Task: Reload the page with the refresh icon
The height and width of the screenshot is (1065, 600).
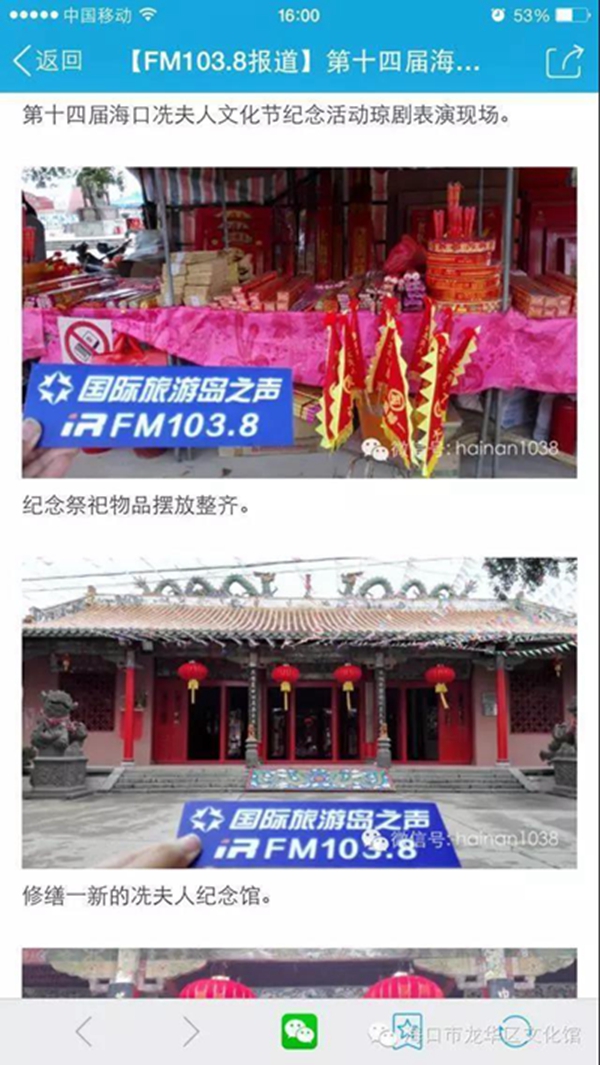Action: 514,1031
